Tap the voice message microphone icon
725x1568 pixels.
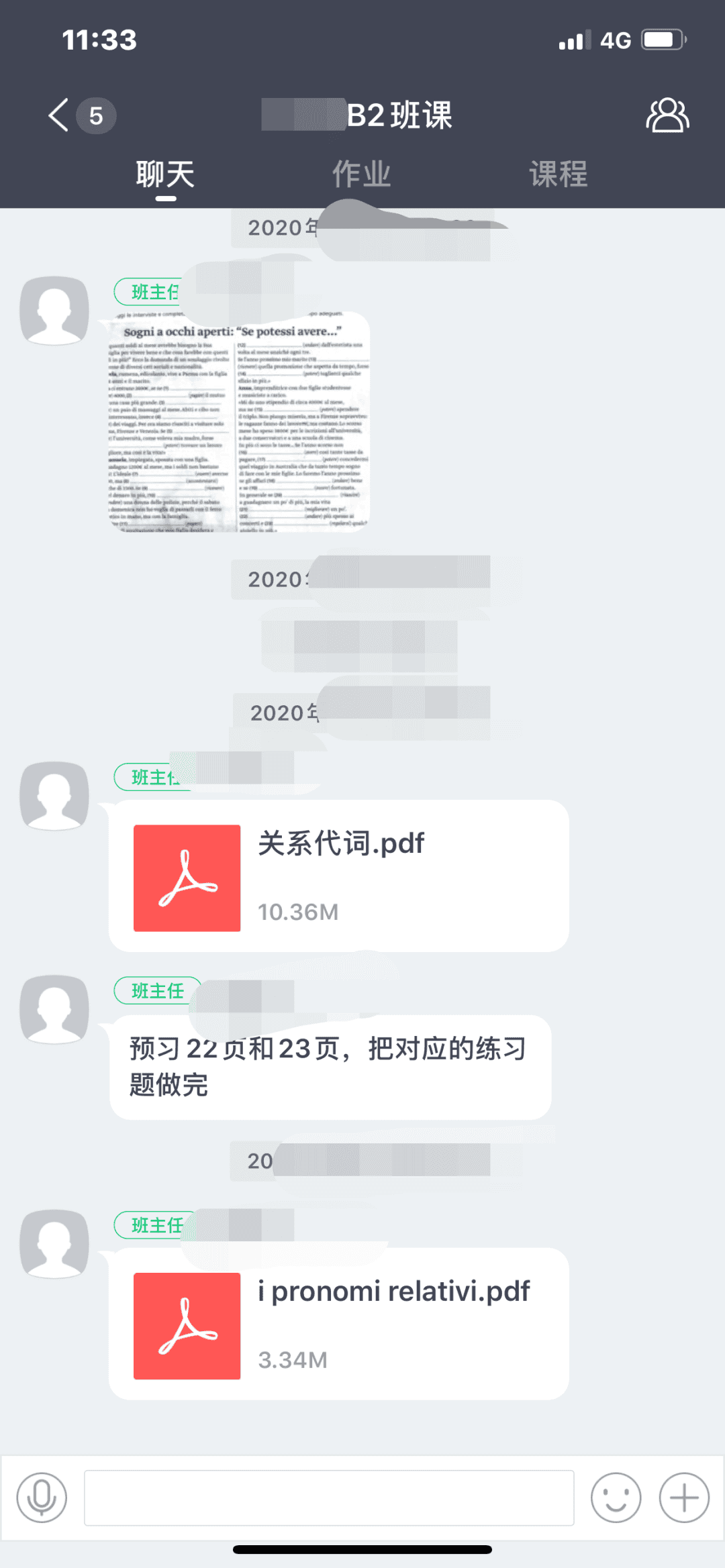pyautogui.click(x=42, y=1497)
